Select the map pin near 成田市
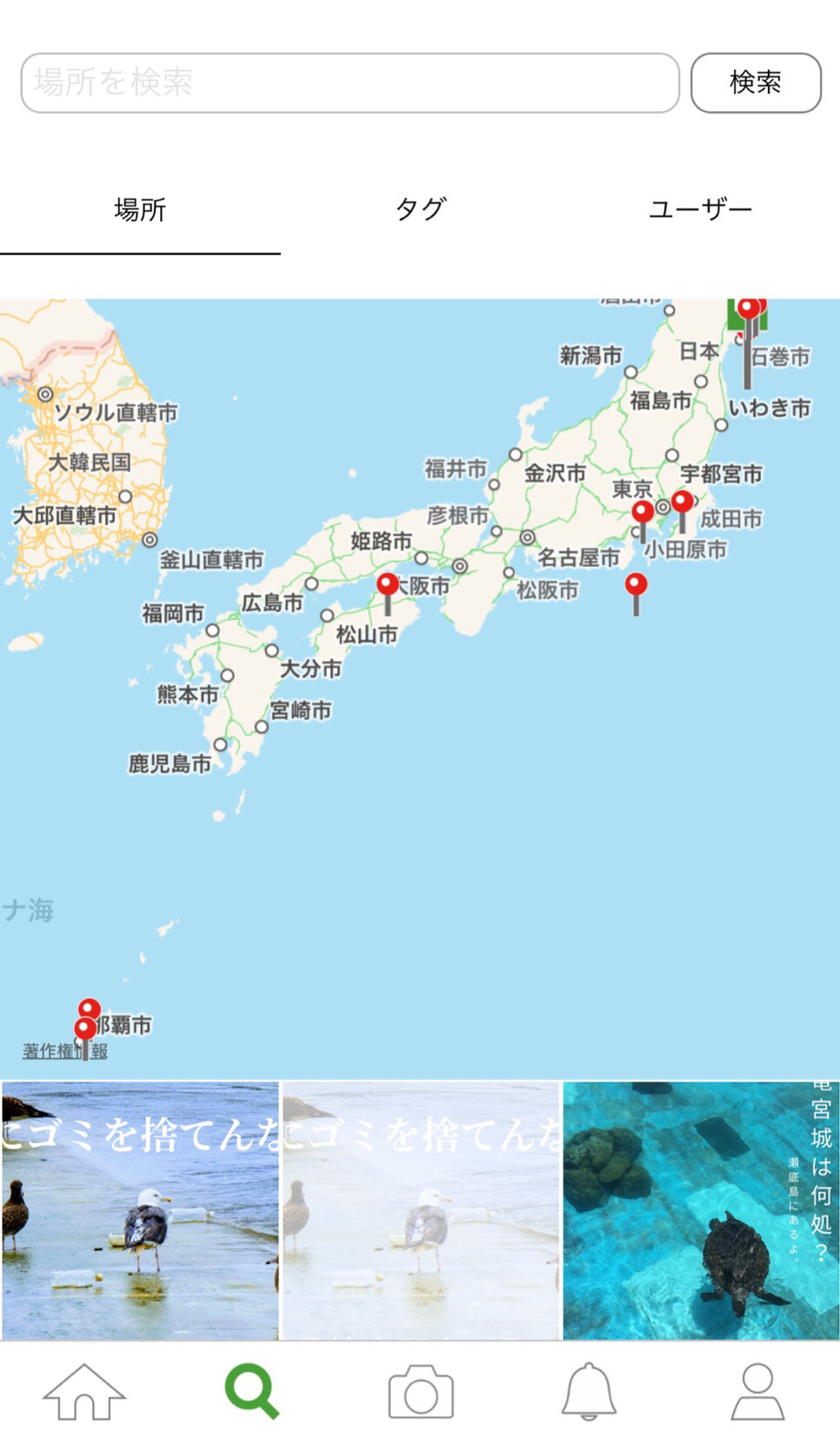Viewport: 840px width, 1439px height. (683, 503)
